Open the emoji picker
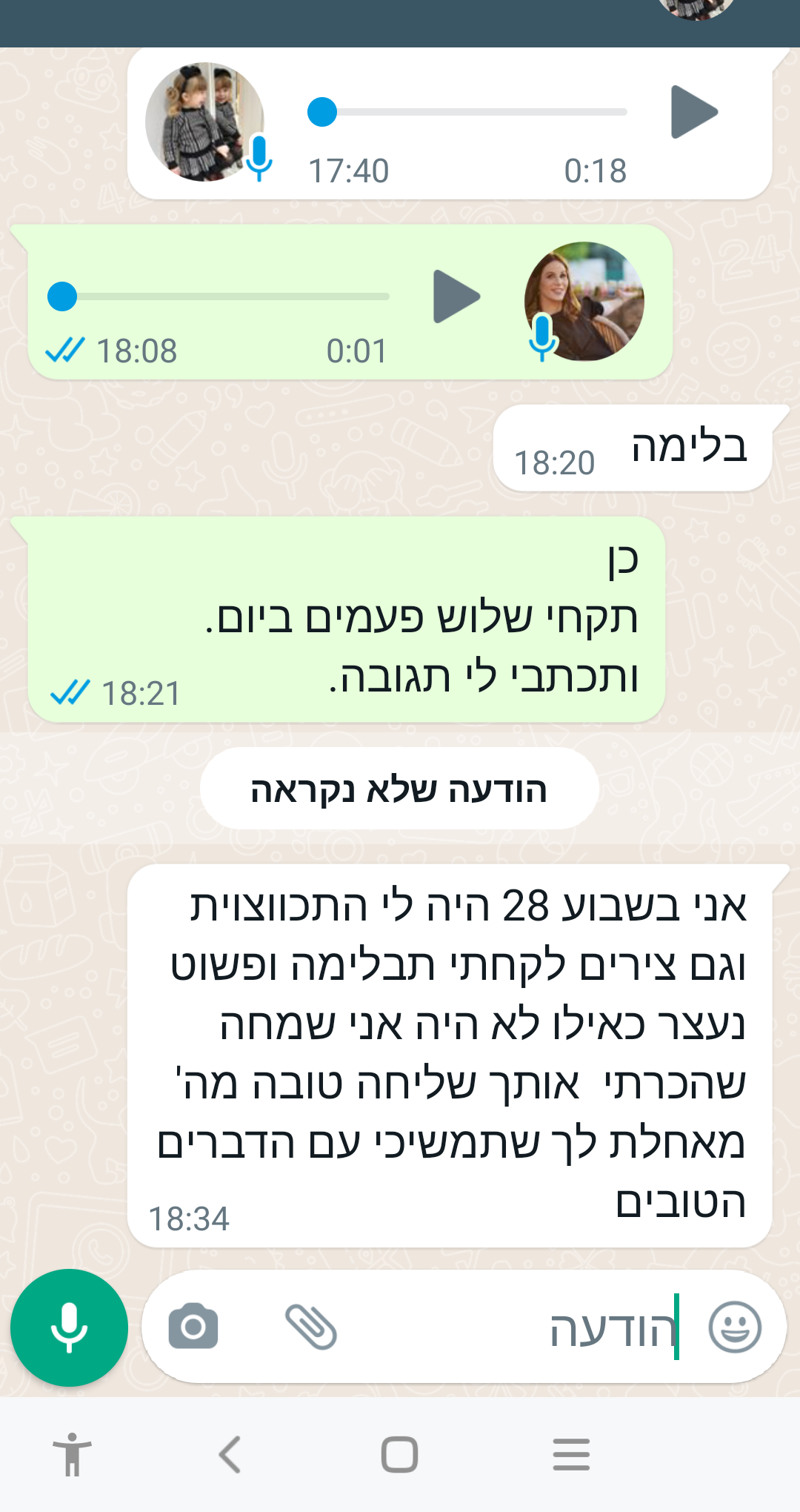The height and width of the screenshot is (1512, 800). tap(734, 1327)
